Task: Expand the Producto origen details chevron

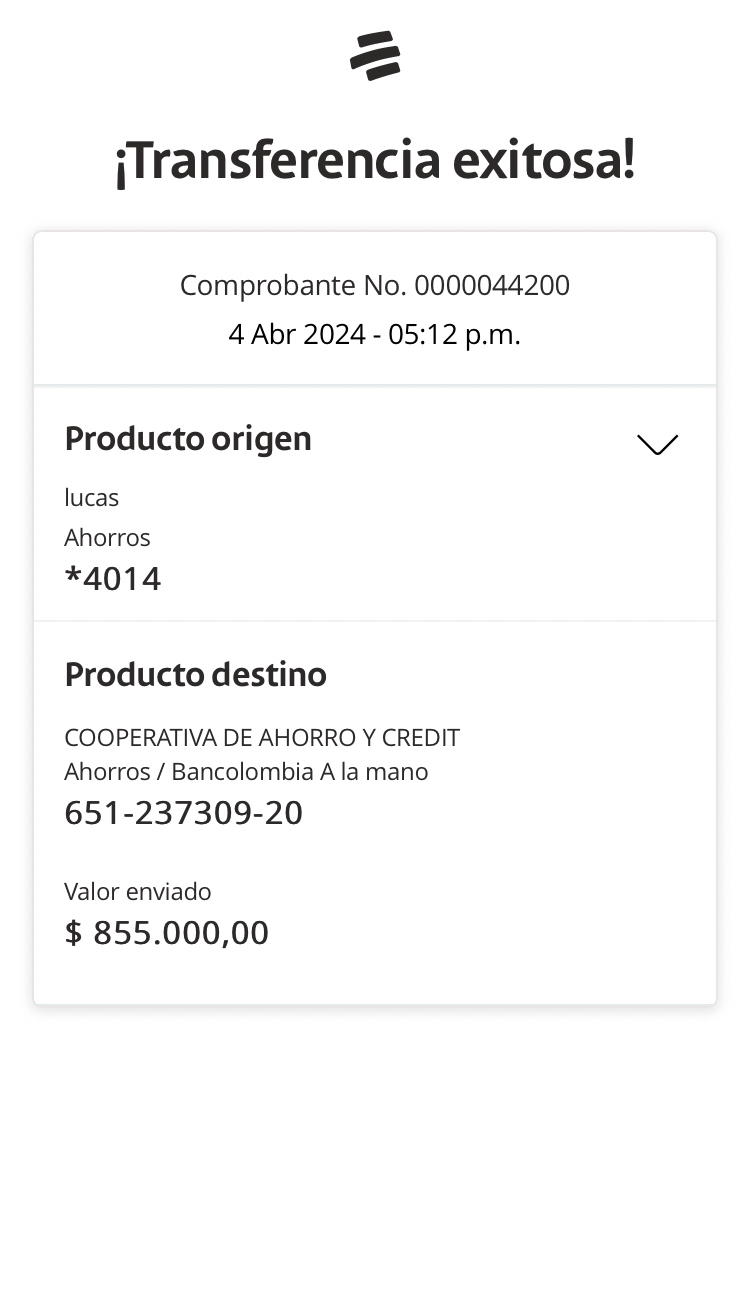Action: (x=657, y=444)
